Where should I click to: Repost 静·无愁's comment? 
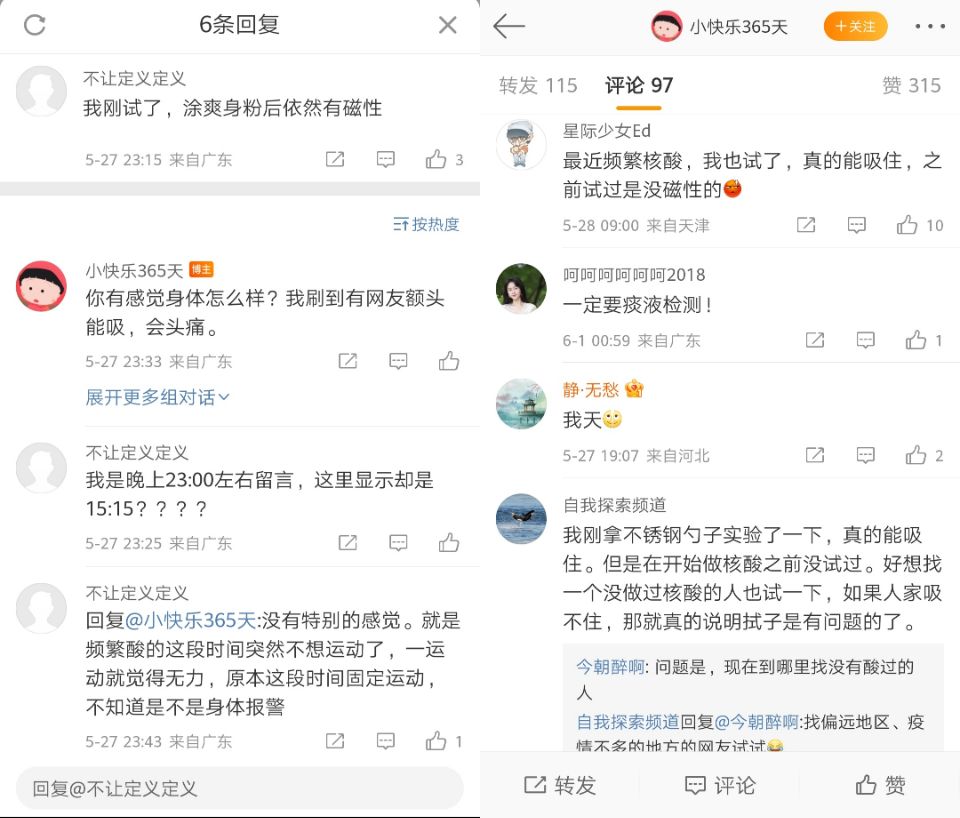pos(815,456)
